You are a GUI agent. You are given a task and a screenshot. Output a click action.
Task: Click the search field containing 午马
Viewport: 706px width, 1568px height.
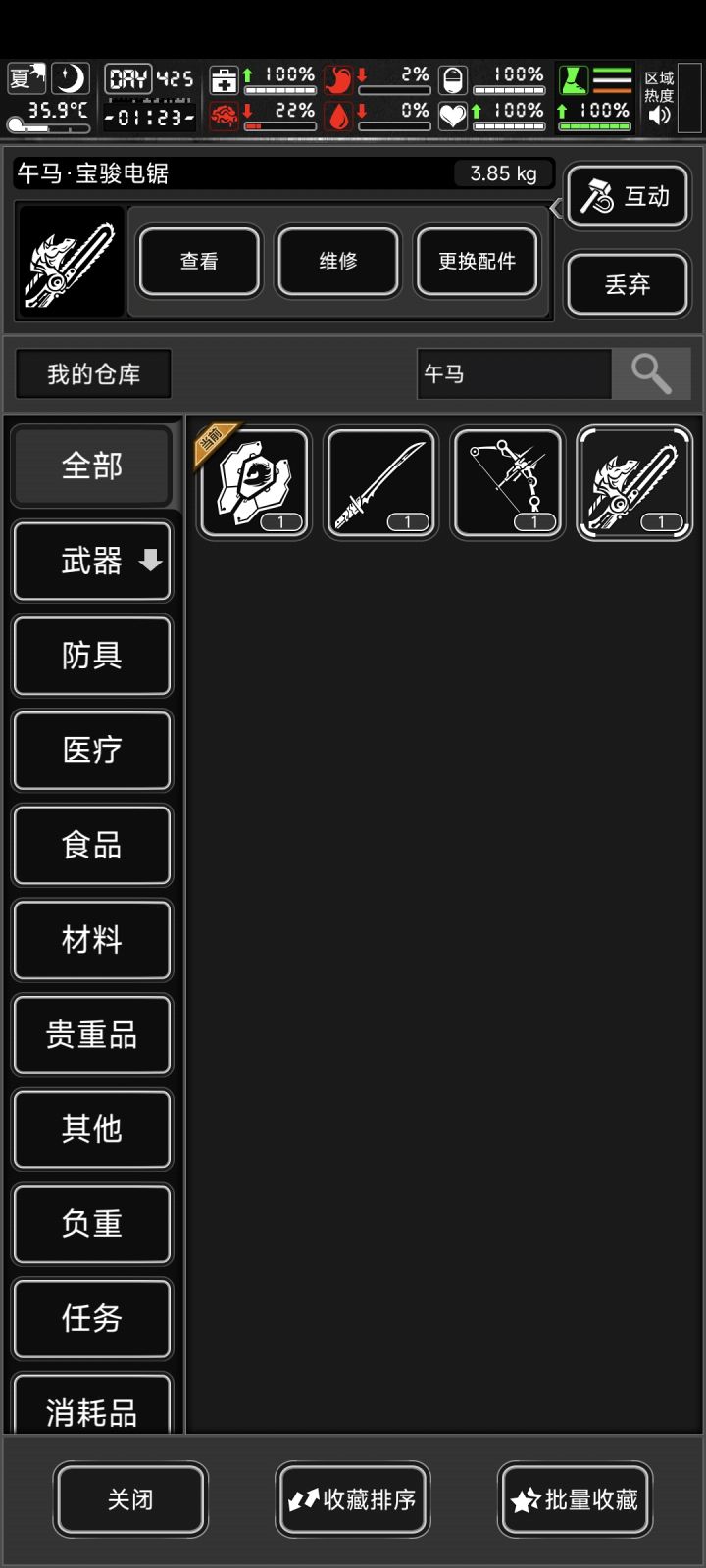click(515, 373)
